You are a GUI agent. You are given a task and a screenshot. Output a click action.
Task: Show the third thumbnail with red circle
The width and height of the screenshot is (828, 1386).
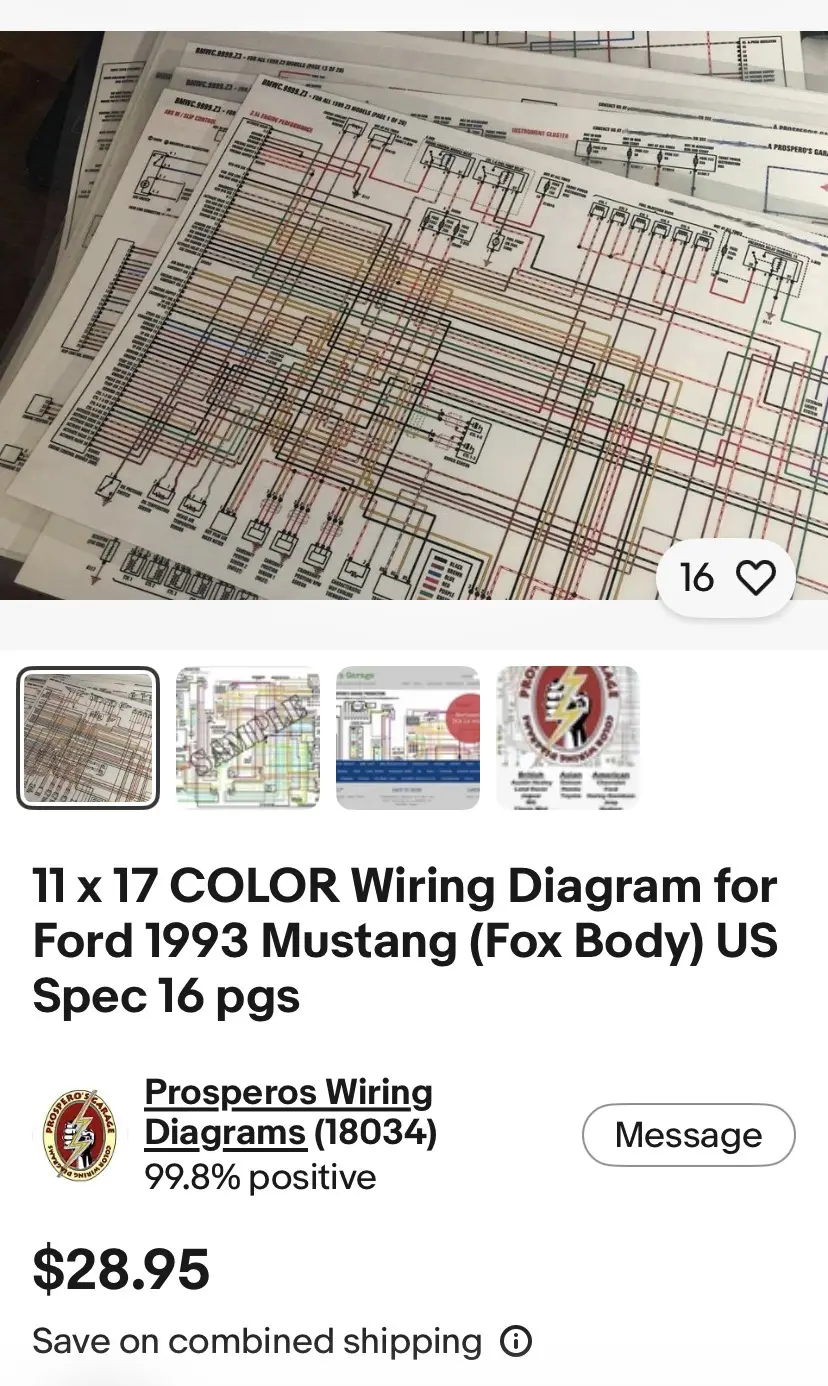coord(408,737)
